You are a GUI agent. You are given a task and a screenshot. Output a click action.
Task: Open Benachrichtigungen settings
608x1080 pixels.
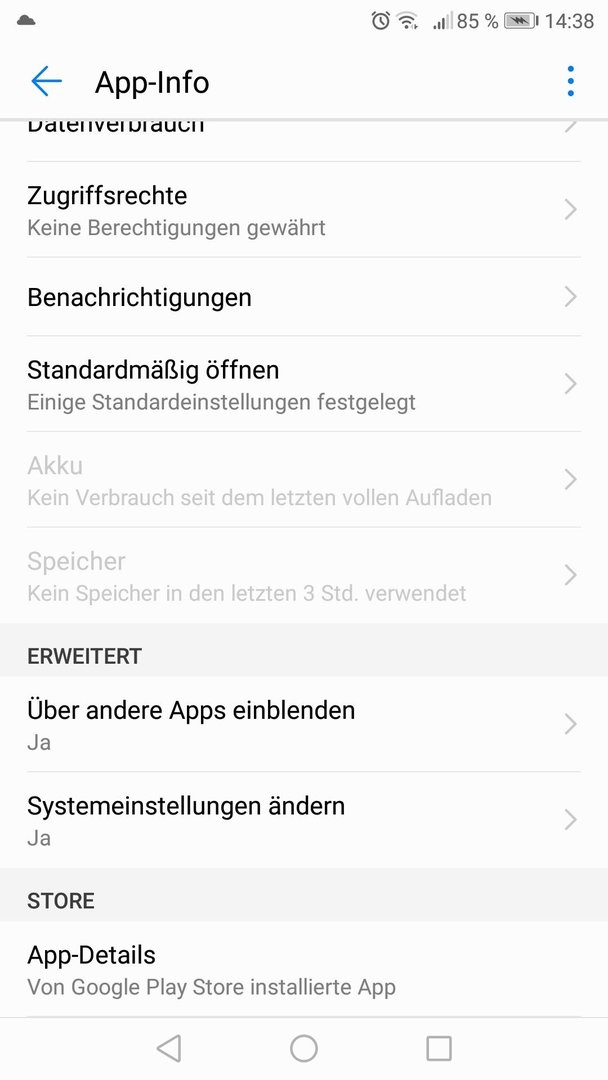(304, 297)
